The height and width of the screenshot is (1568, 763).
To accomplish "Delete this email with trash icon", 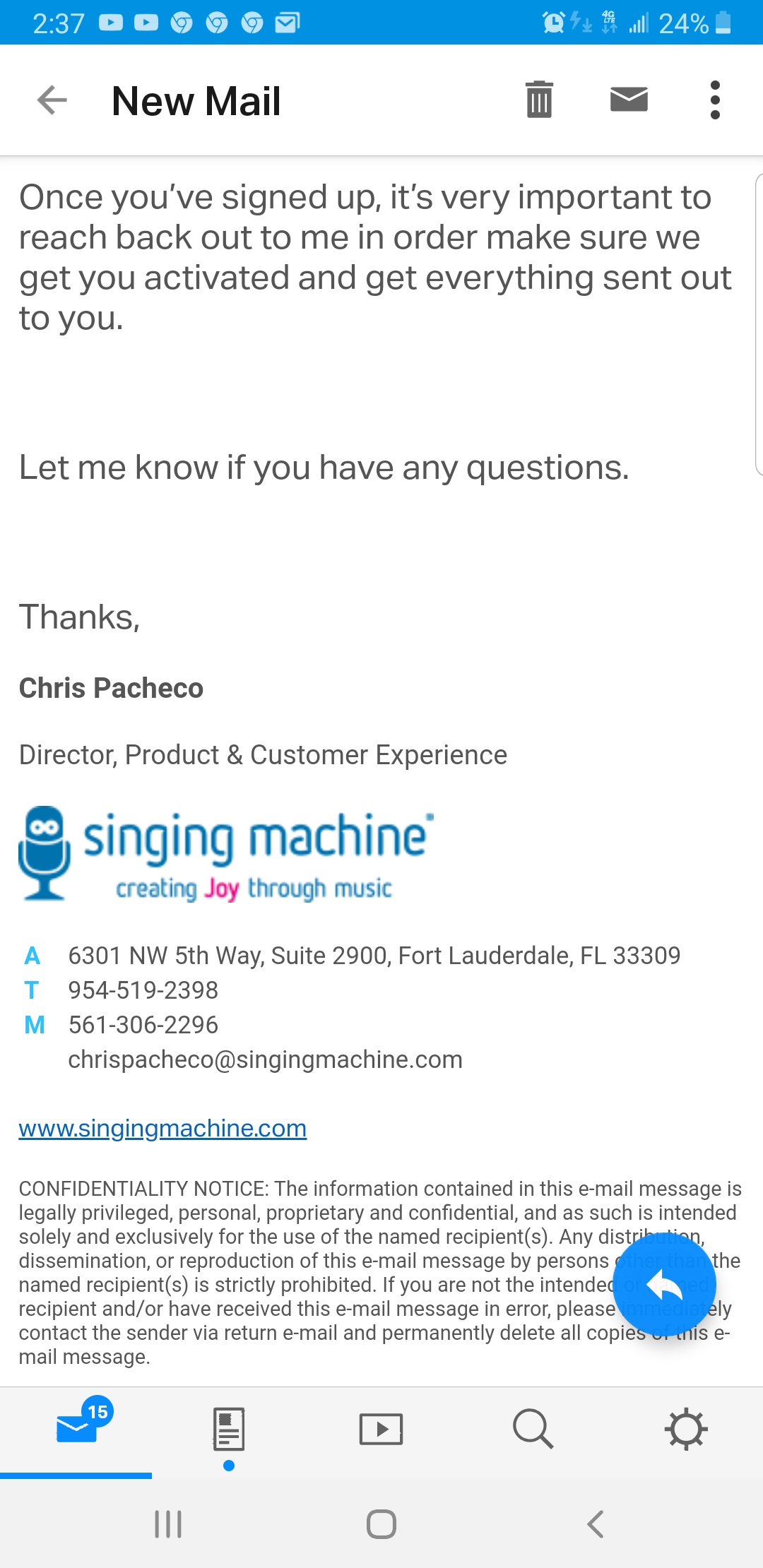I will 539,100.
